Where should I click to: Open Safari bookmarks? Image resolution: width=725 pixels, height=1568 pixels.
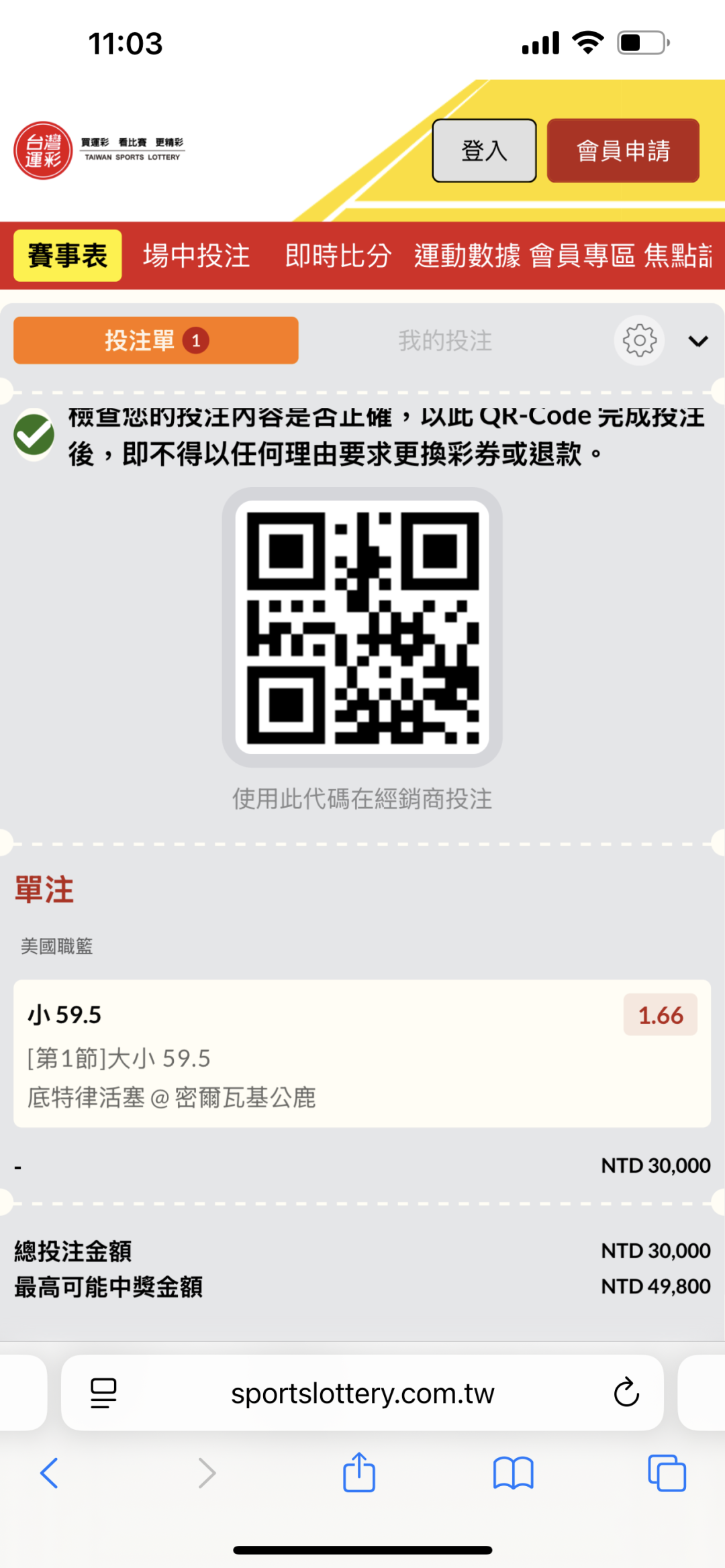pos(513,1473)
